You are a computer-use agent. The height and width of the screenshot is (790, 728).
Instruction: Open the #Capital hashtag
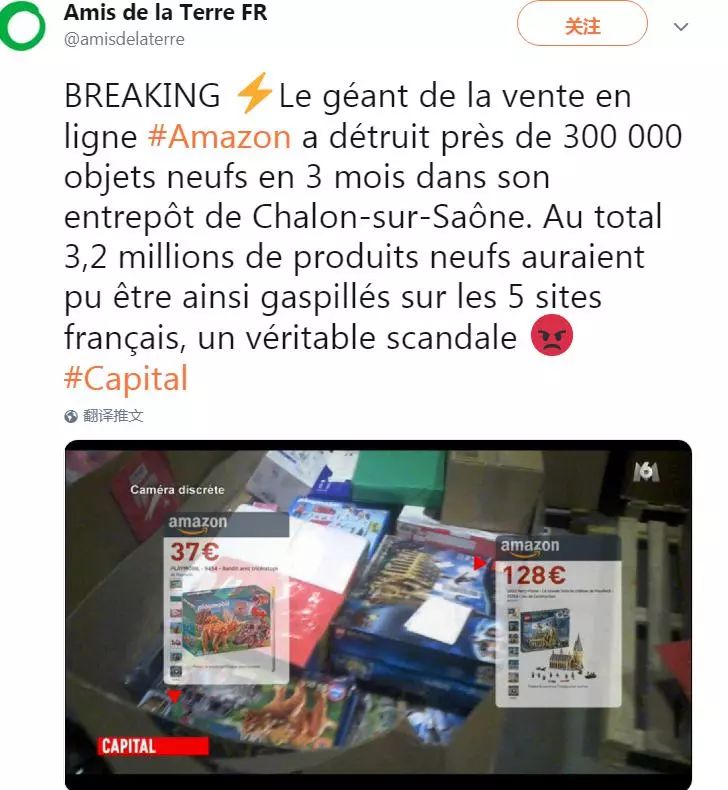pyautogui.click(x=126, y=379)
